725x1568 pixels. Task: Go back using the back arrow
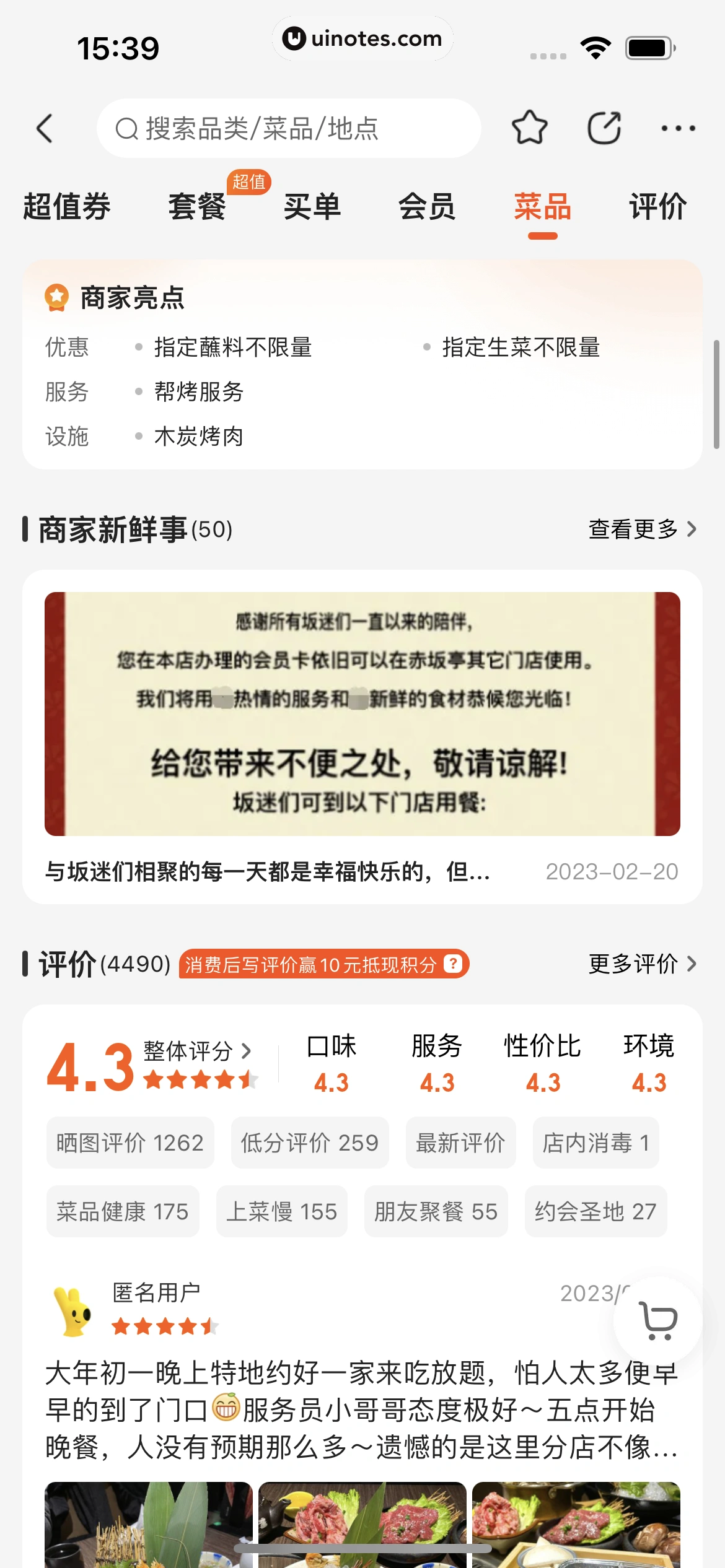(x=45, y=129)
